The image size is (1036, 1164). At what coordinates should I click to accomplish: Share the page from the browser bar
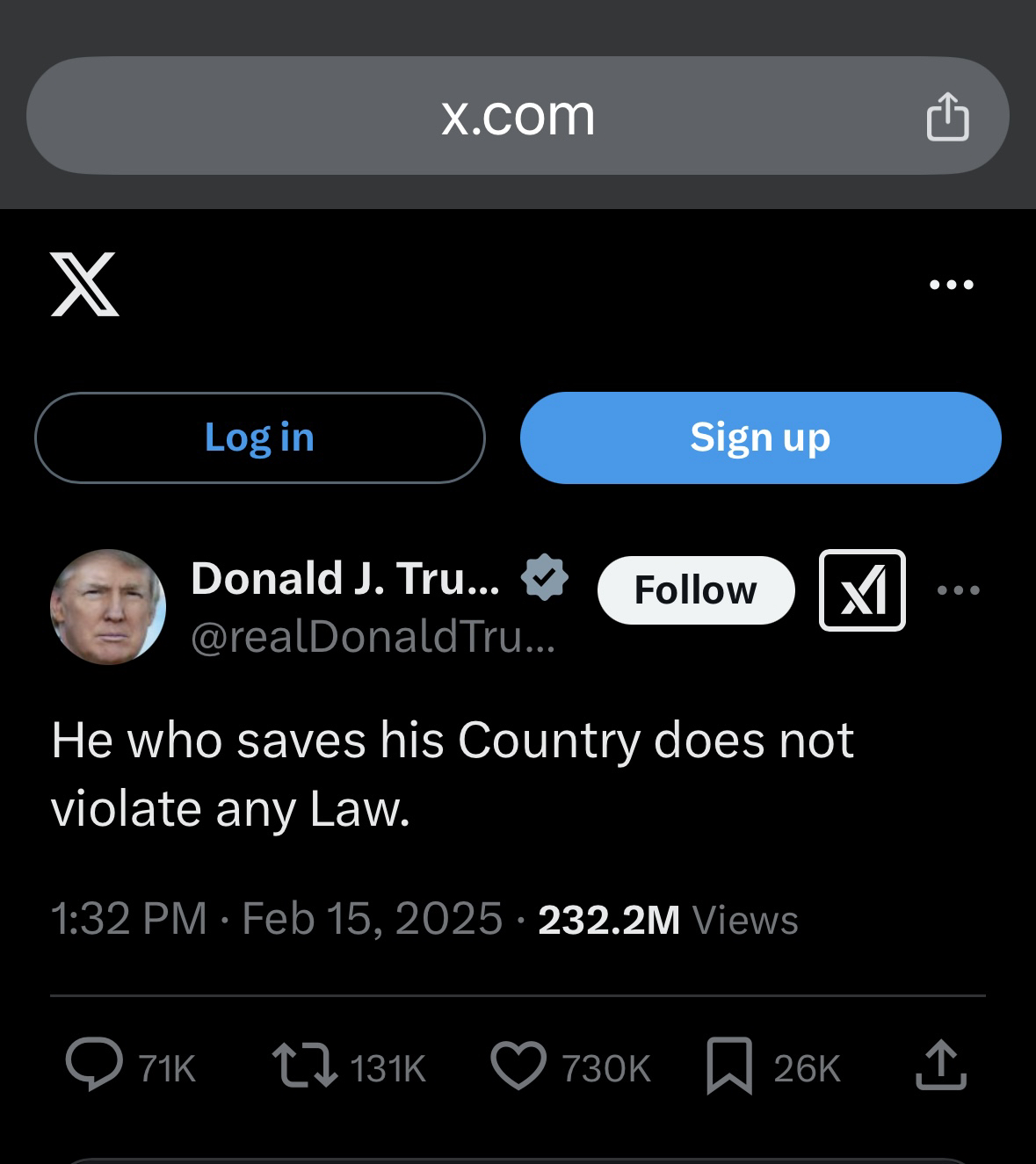[947, 116]
